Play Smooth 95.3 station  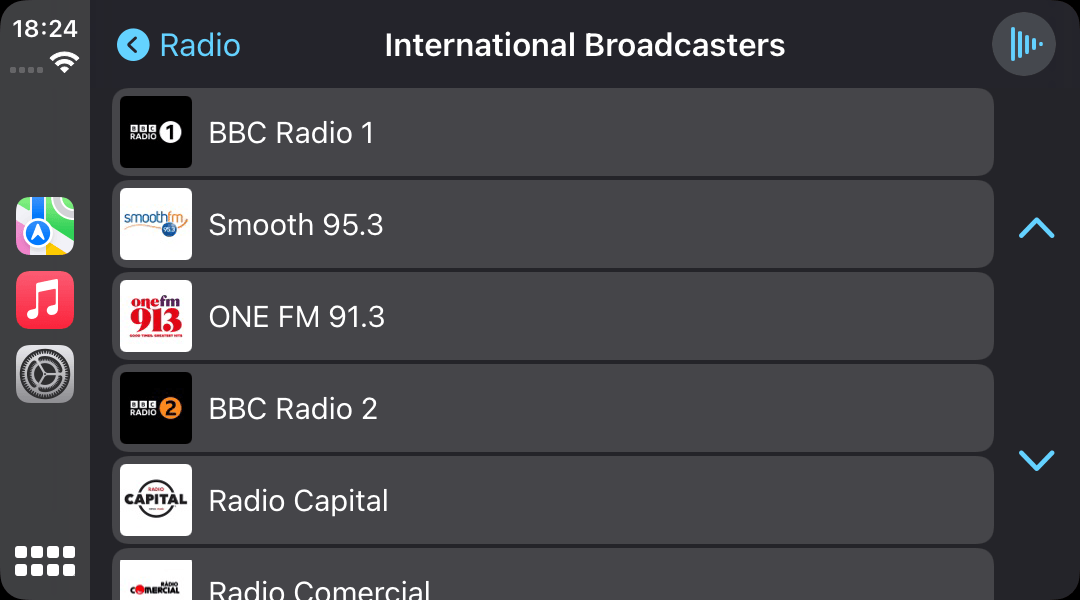tap(552, 224)
